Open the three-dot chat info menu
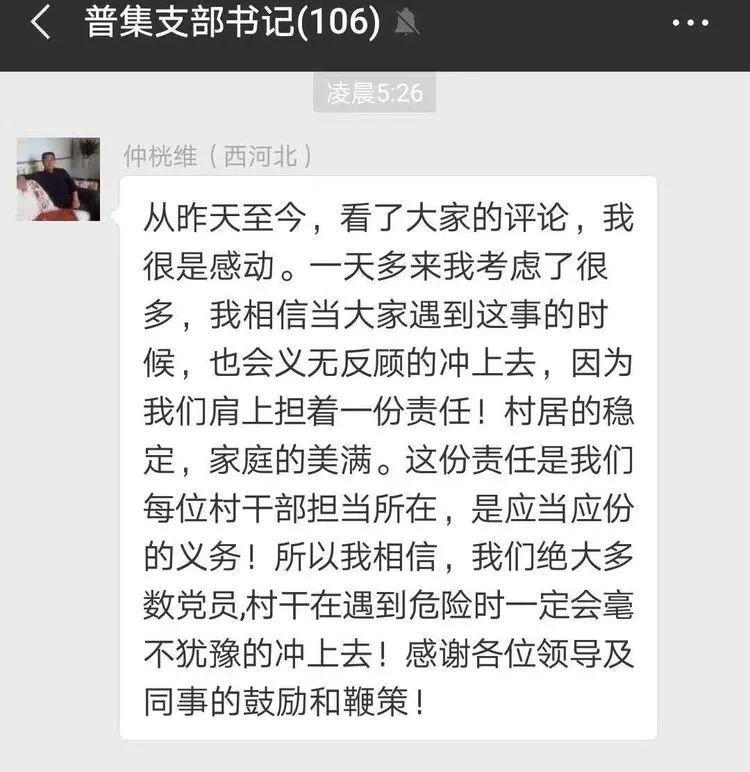Image resolution: width=750 pixels, height=772 pixels. coord(690,23)
